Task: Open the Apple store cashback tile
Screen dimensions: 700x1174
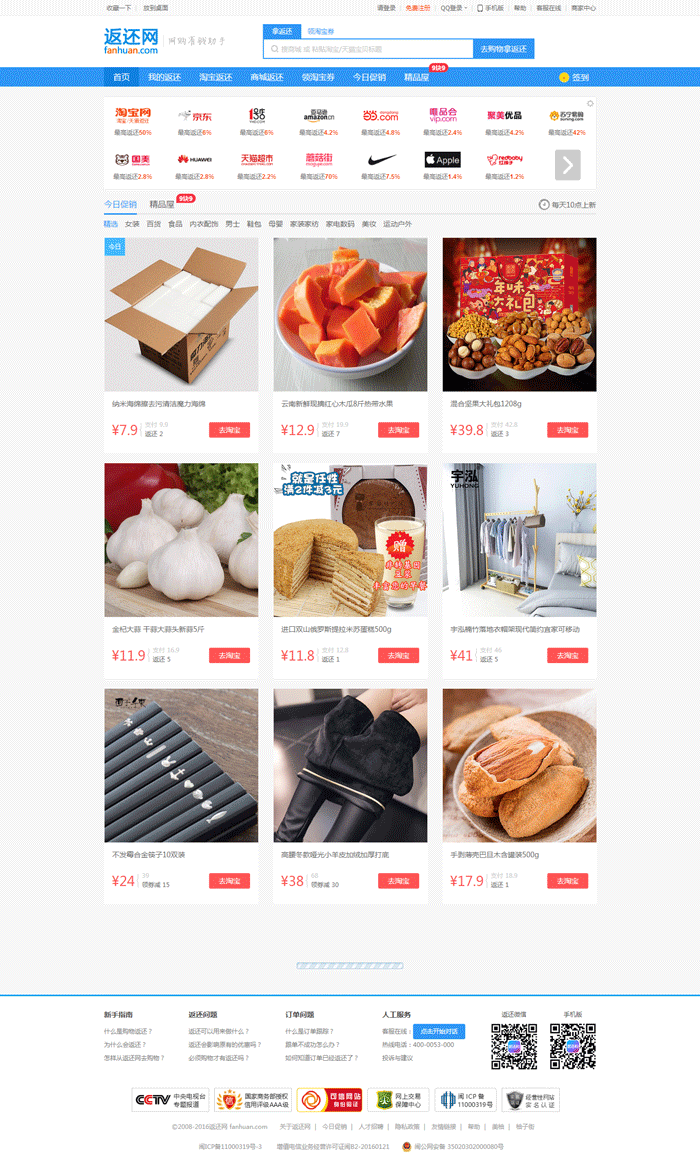Action: pyautogui.click(x=442, y=165)
